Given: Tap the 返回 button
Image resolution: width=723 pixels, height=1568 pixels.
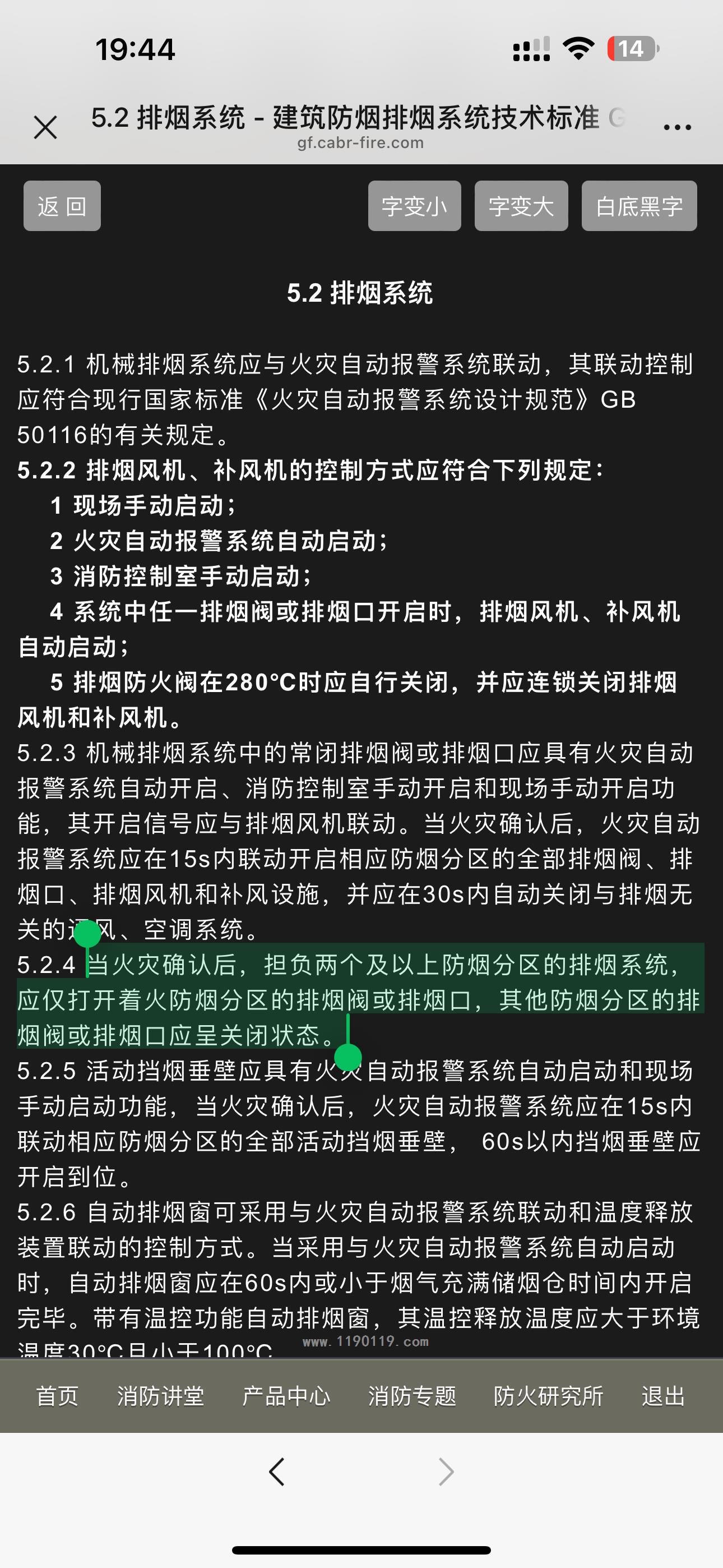Looking at the screenshot, I should 62,206.
